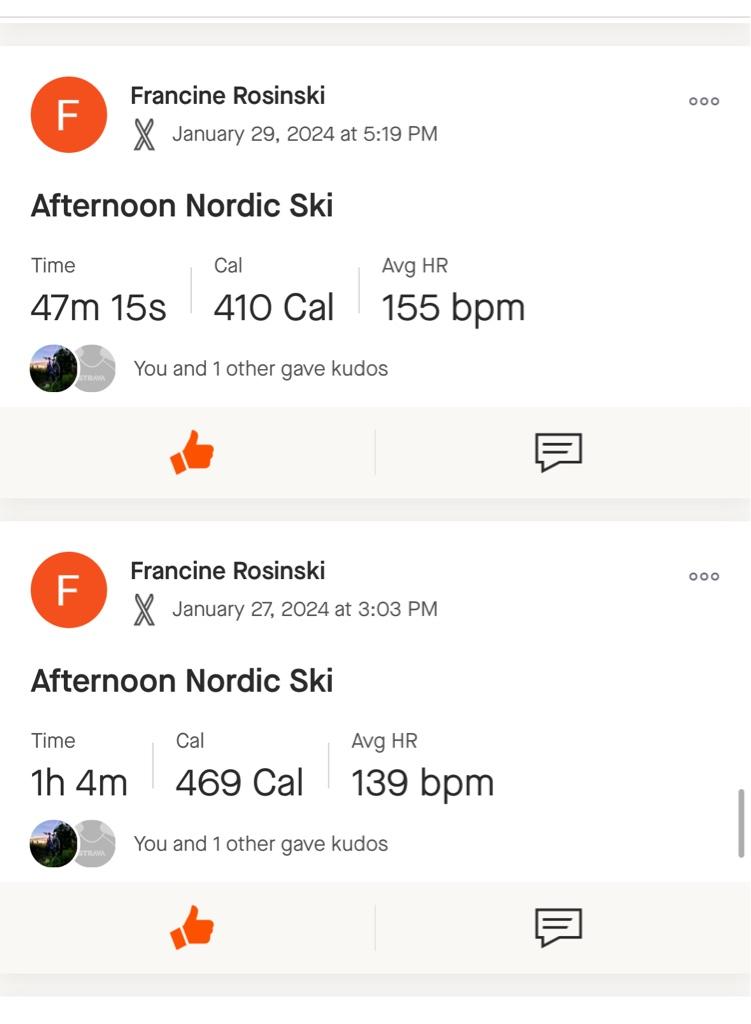751x1024 pixels.
Task: Toggle kudos on the January 29 ski
Action: (x=192, y=454)
